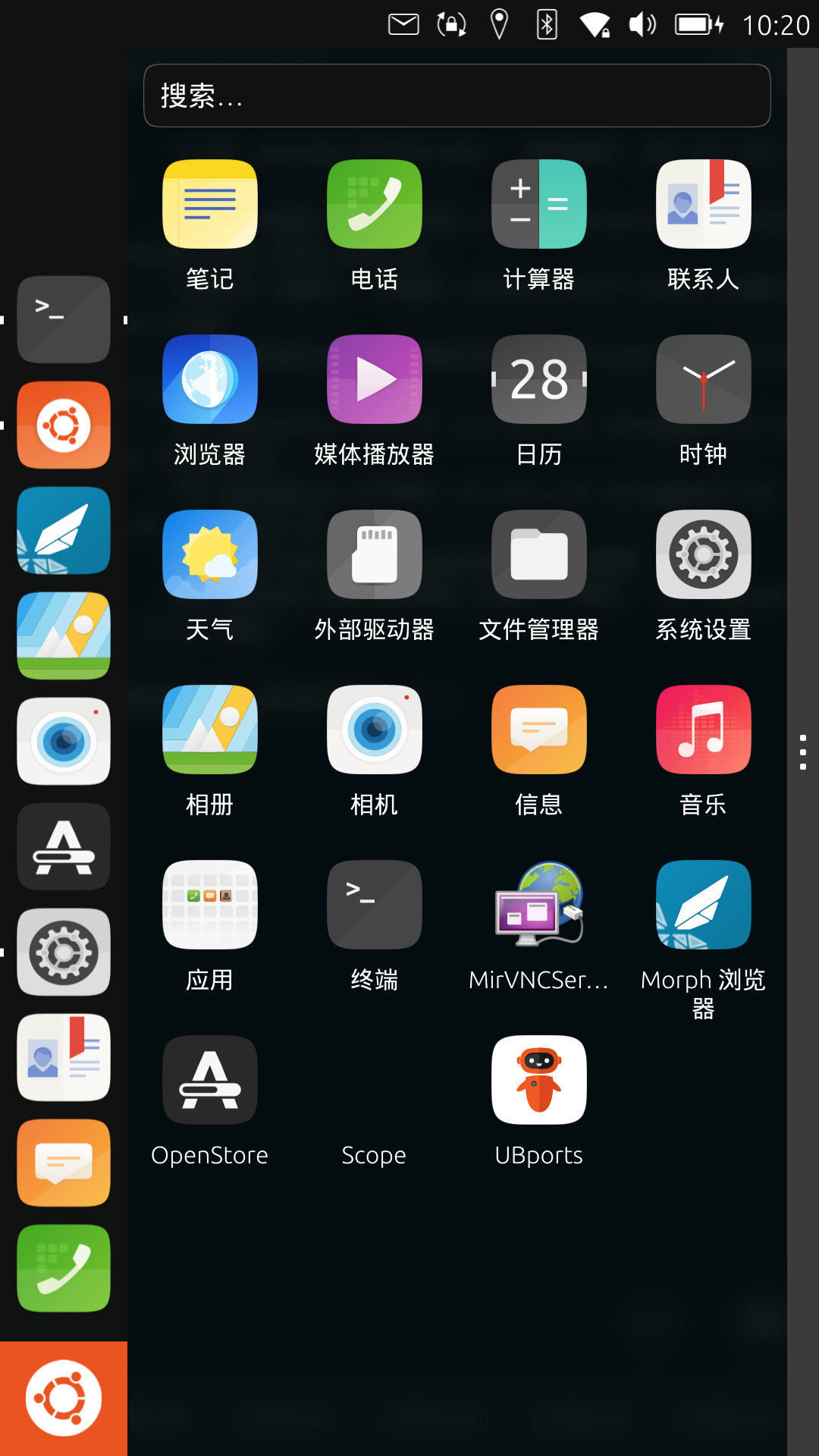
Task: Open the 联系人 contacts app in the grid
Action: point(703,205)
